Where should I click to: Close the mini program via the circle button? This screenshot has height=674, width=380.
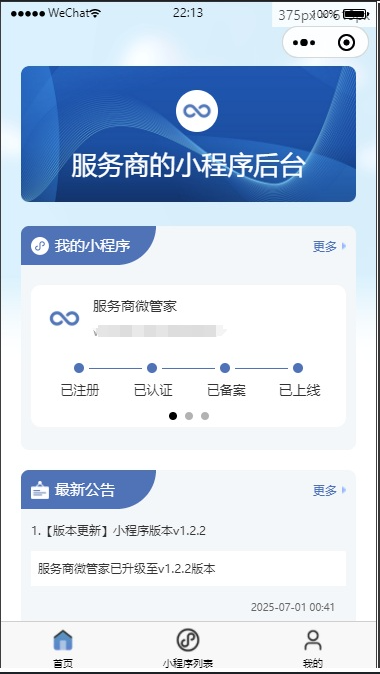tap(346, 43)
